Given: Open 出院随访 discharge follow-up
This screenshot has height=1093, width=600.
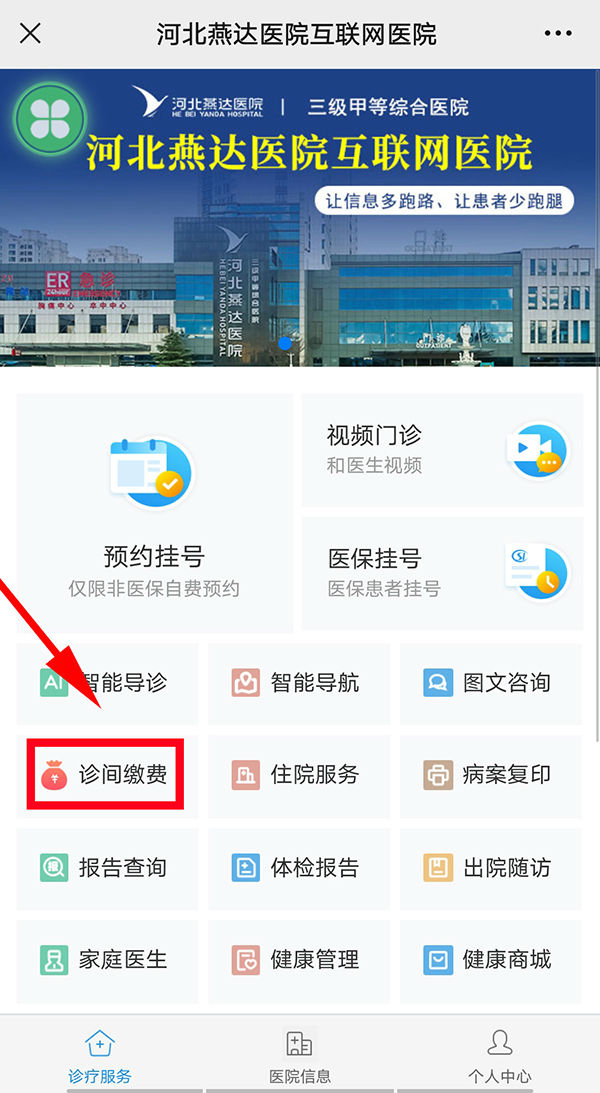Looking at the screenshot, I should [490, 867].
